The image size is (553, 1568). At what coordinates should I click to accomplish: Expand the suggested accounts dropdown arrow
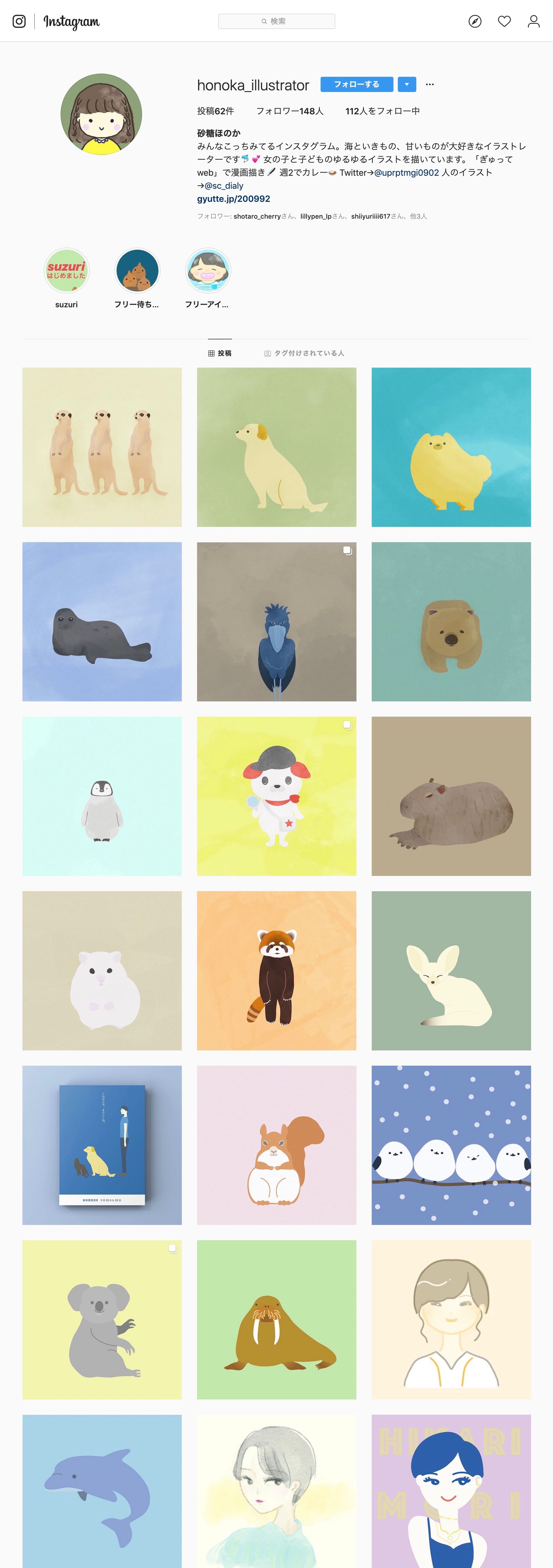(407, 85)
